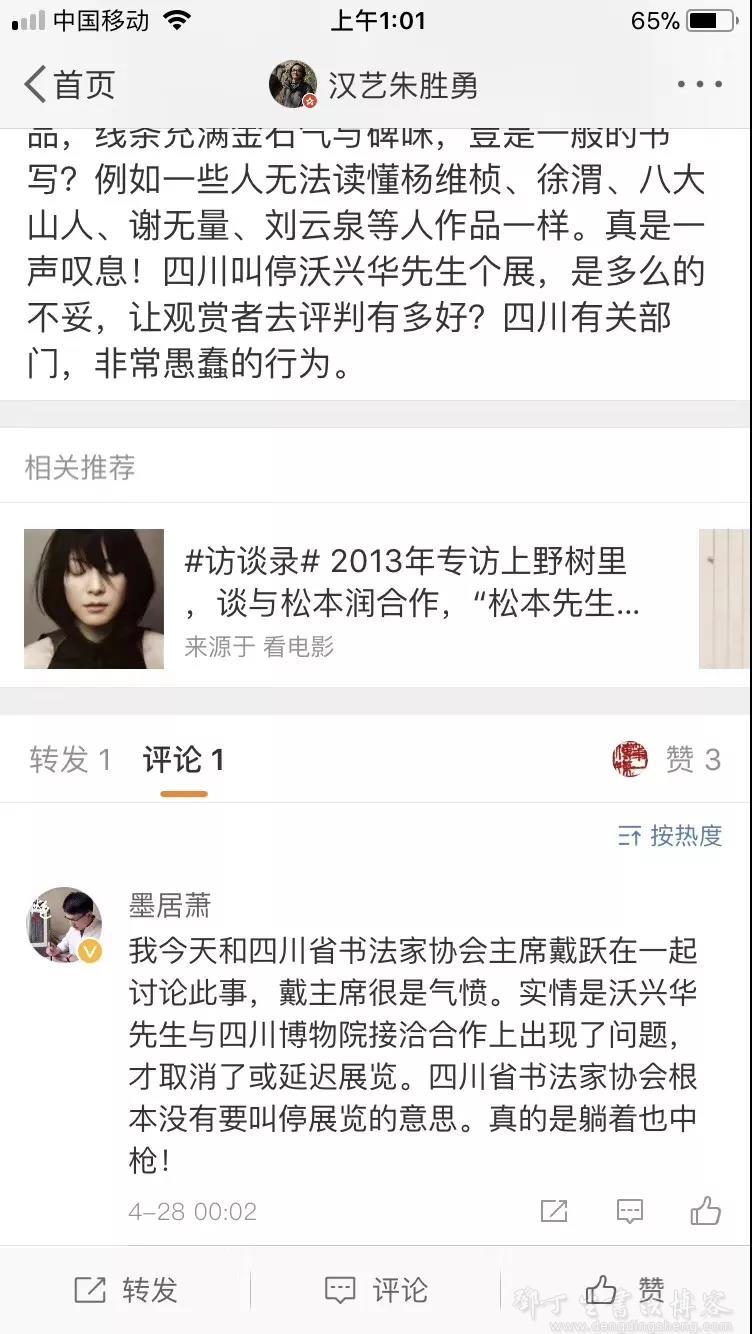This screenshot has height=1334, width=752.
Task: Write a comment via bottom 评论
Action: pyautogui.click(x=376, y=1290)
